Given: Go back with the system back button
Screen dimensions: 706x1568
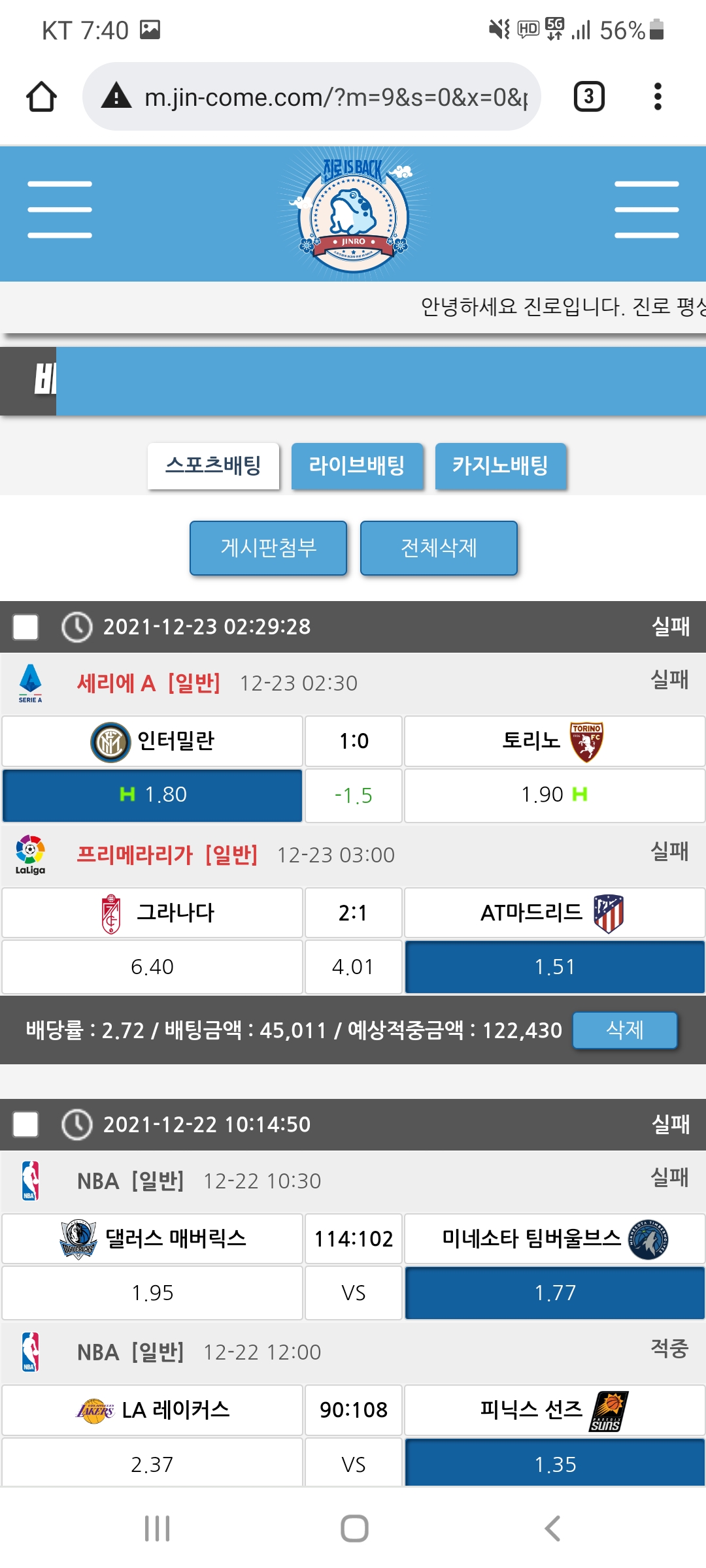Looking at the screenshot, I should [552, 1529].
